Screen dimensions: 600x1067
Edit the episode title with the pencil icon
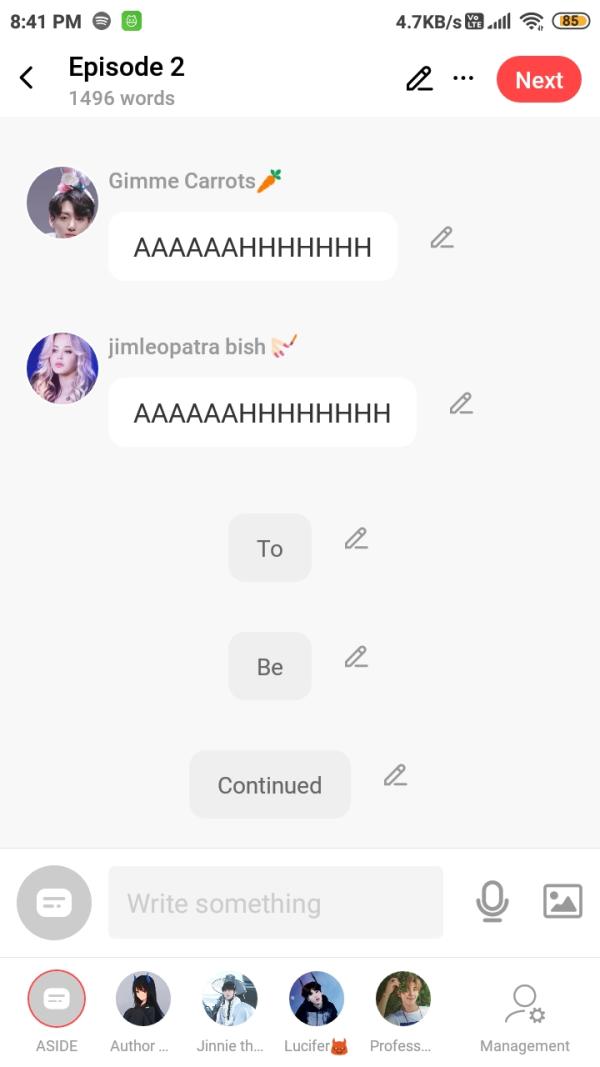tap(419, 79)
